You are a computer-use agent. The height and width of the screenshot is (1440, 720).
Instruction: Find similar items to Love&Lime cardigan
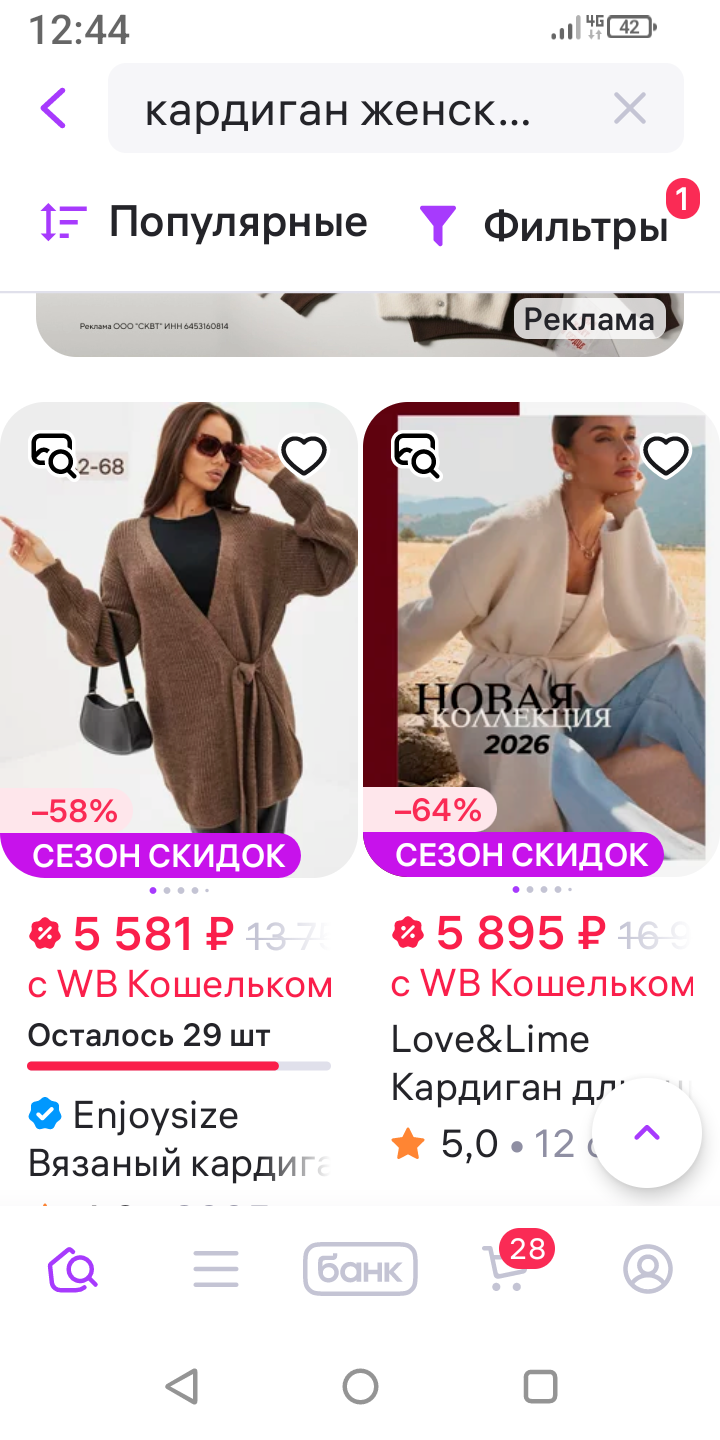click(x=416, y=456)
